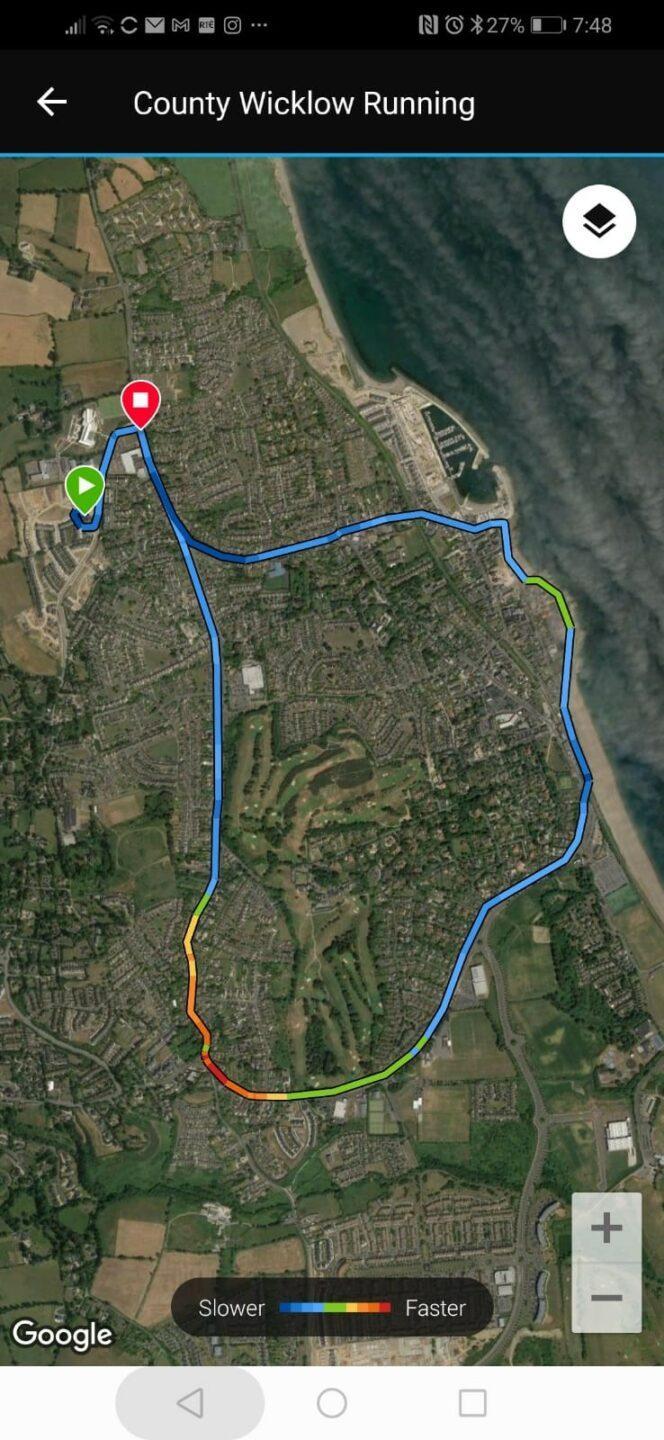Image resolution: width=664 pixels, height=1440 pixels.
Task: Zoom in on the map
Action: click(606, 1228)
